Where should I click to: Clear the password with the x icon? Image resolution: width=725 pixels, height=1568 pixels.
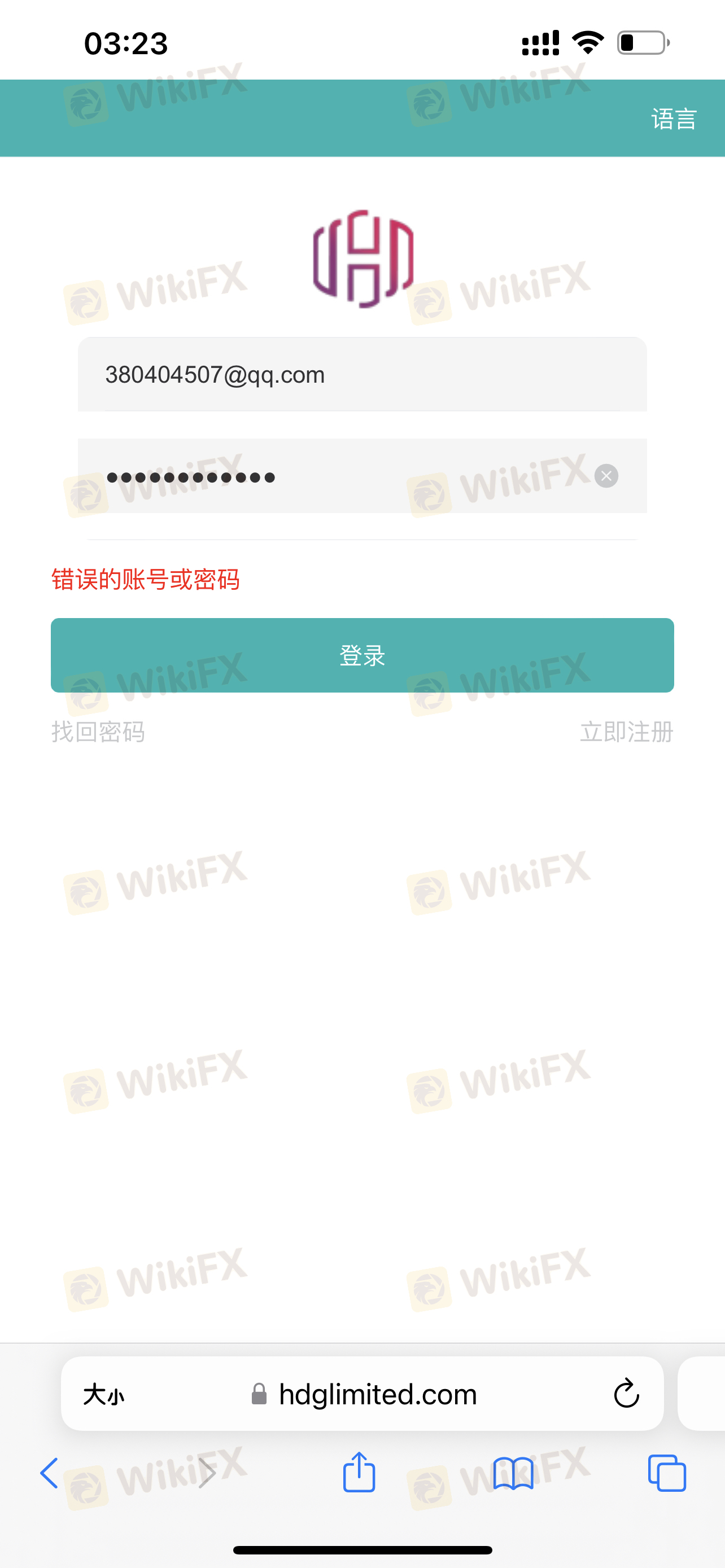[x=606, y=476]
